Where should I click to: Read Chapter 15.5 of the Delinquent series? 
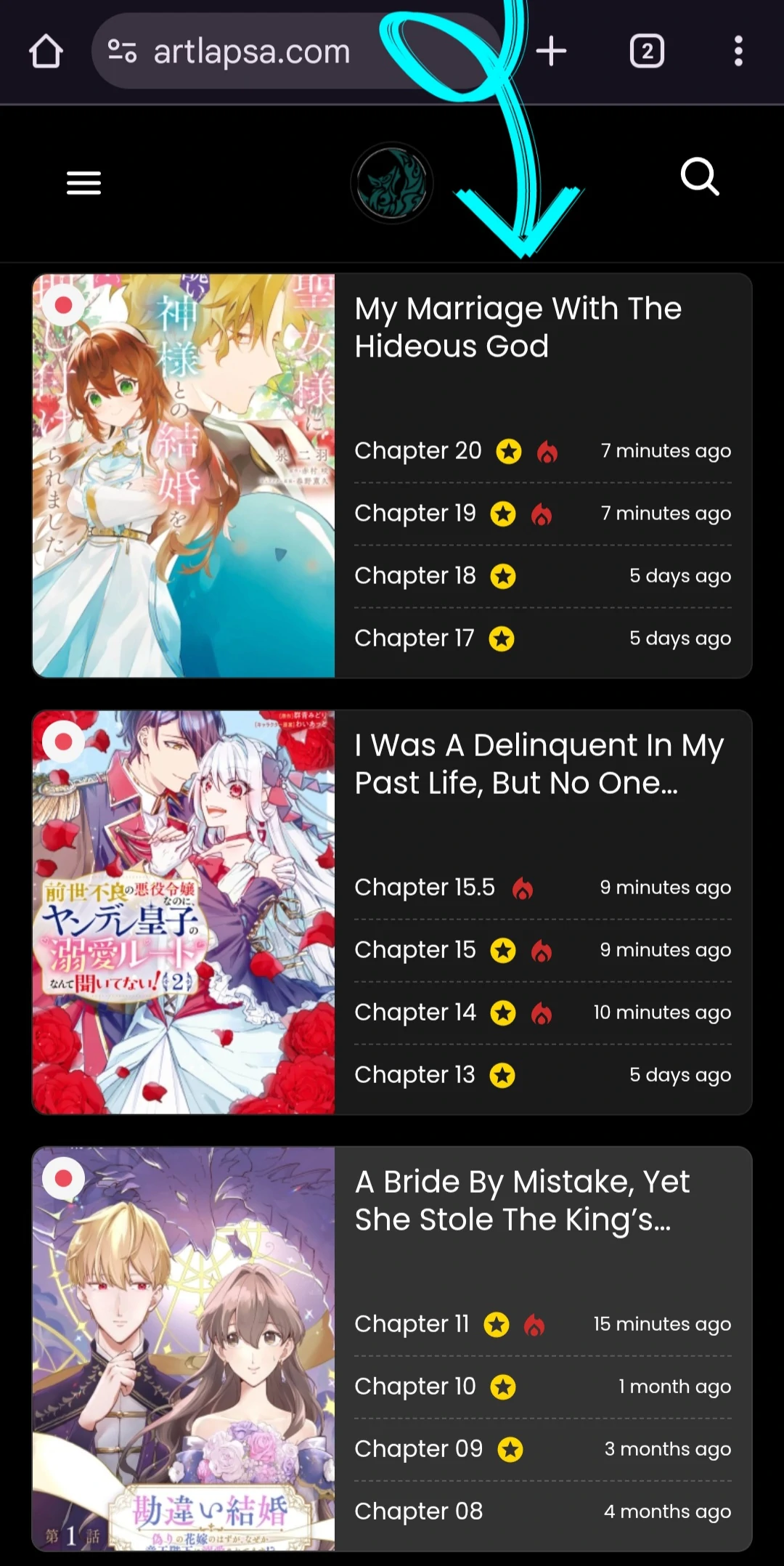pos(425,888)
